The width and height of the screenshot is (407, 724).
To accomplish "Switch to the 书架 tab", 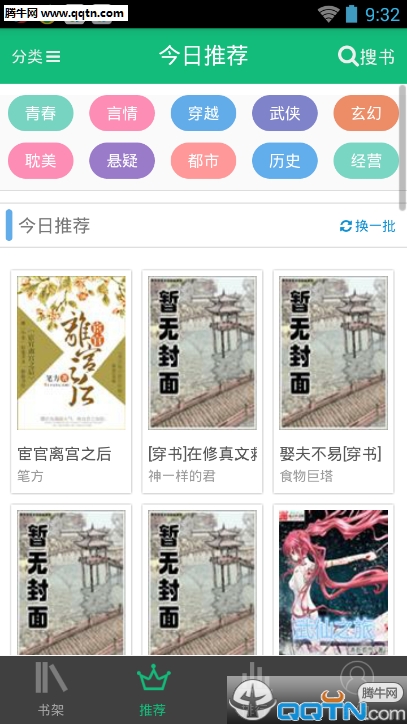I will tap(51, 690).
